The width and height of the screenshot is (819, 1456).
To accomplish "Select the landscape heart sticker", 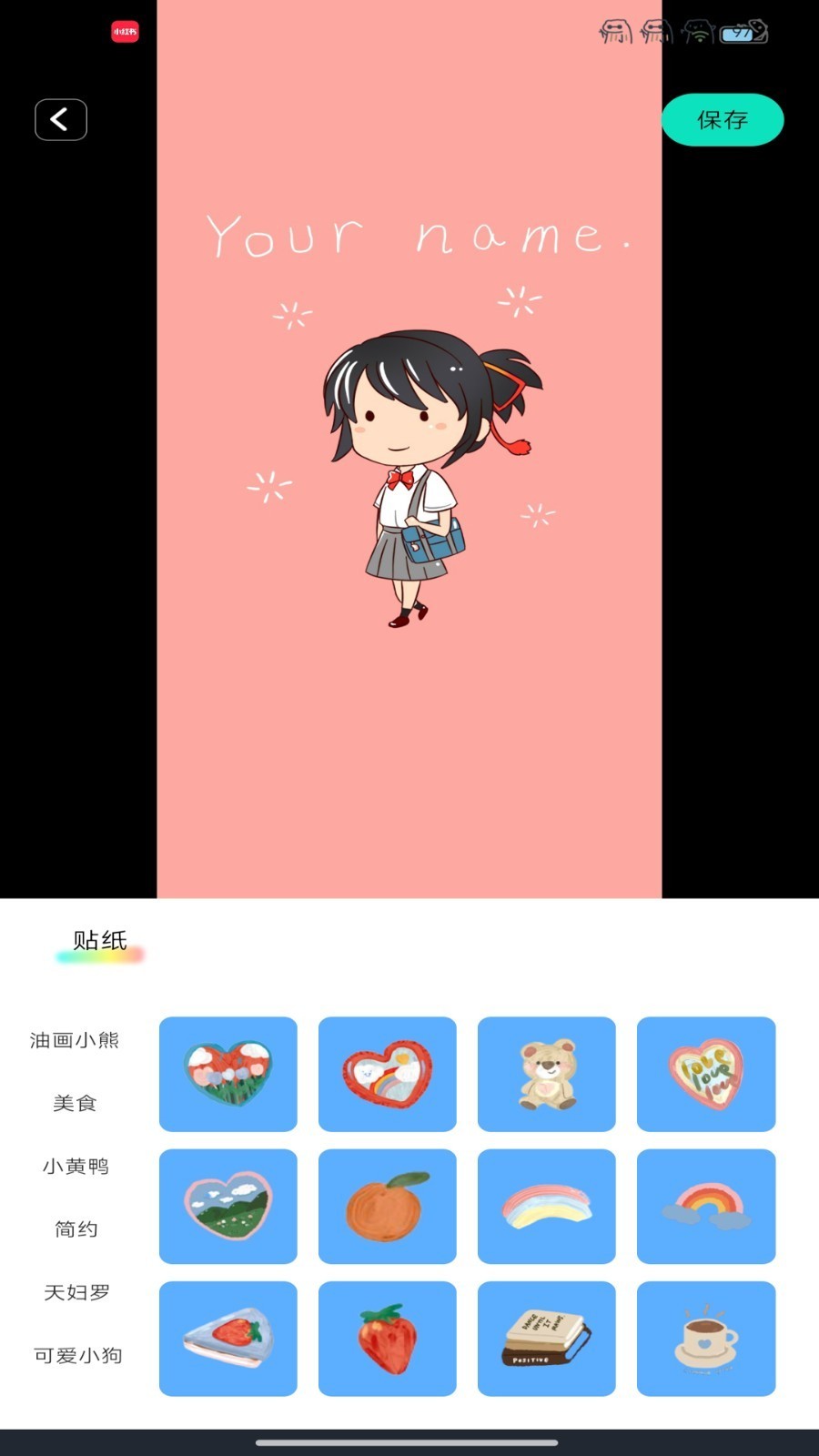I will point(227,1207).
